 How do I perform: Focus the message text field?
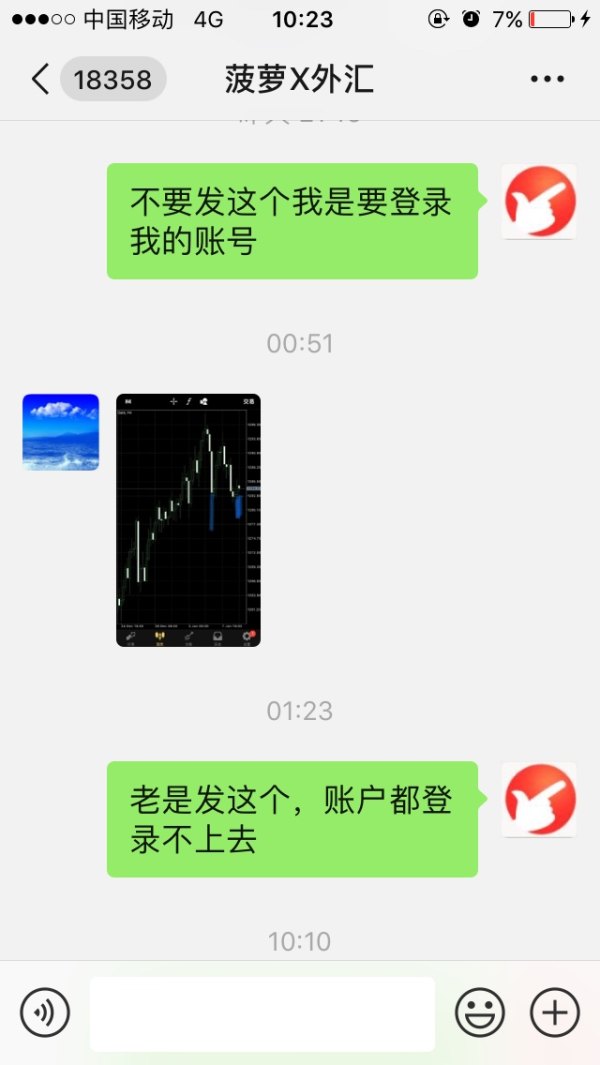[262, 1013]
